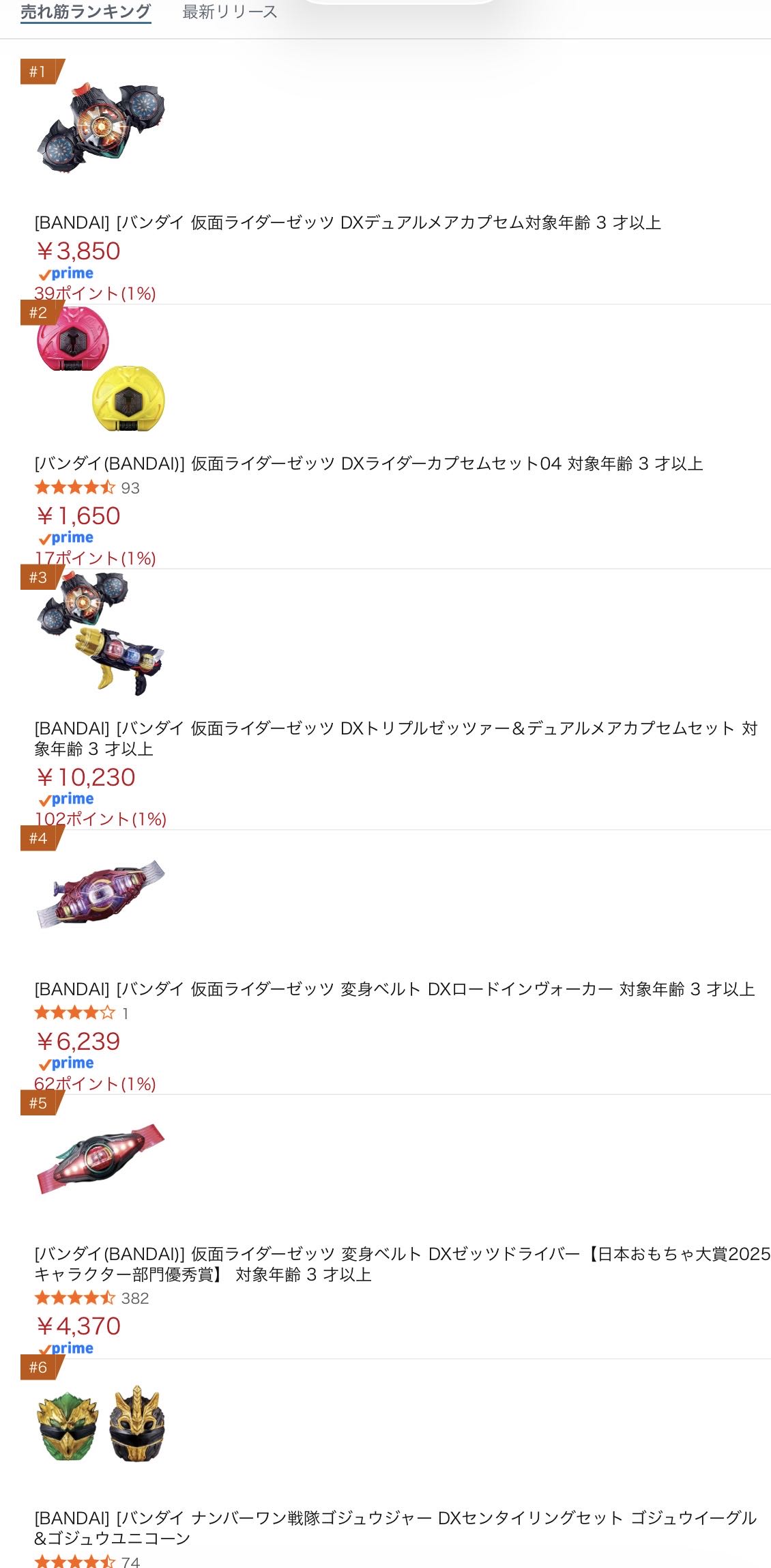This screenshot has height=1568, width=771.
Task: Check the 93 reviews for DXライダーカプセムセット04
Action: coord(130,488)
